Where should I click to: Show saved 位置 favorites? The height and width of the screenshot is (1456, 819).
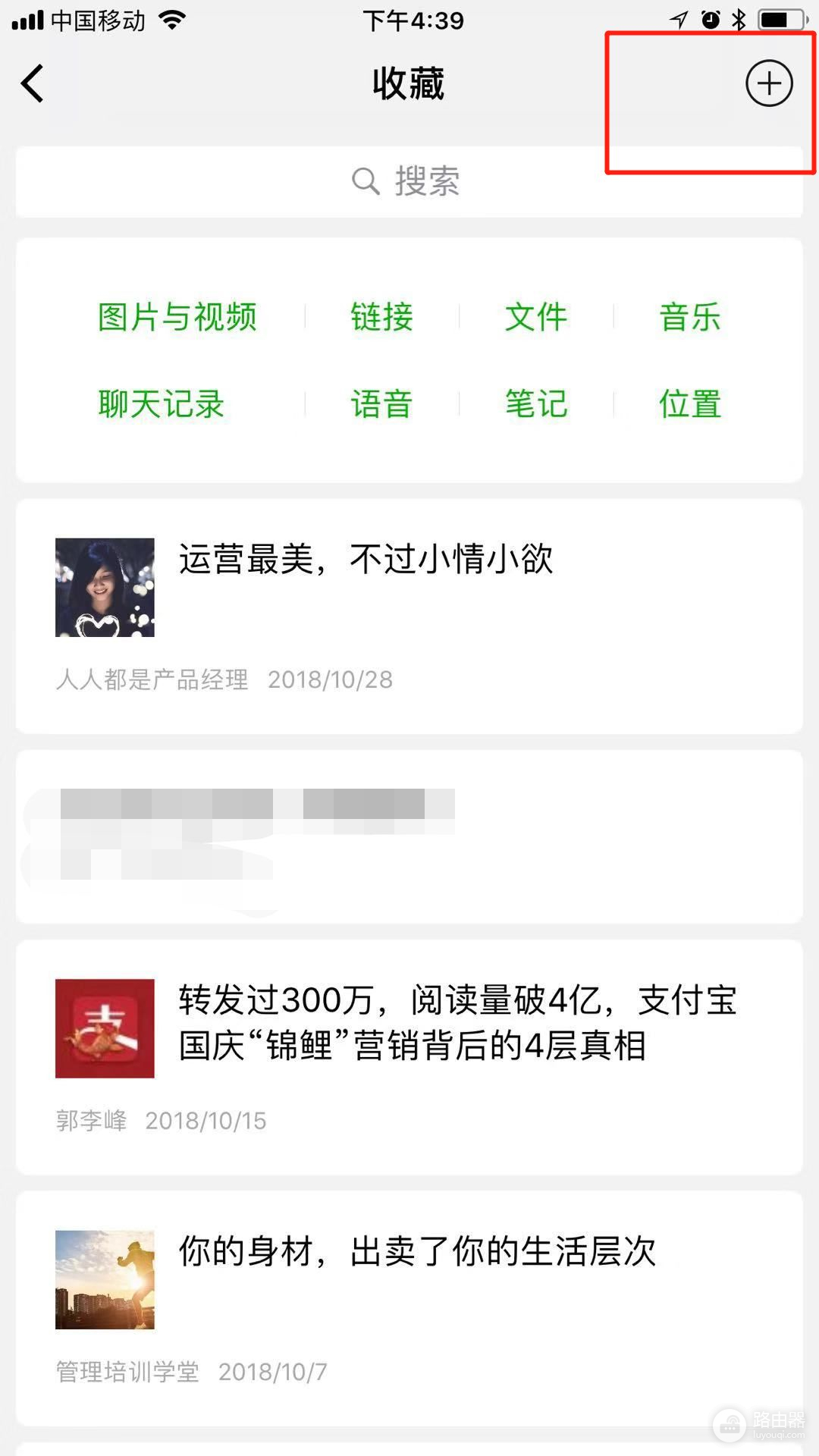[689, 404]
